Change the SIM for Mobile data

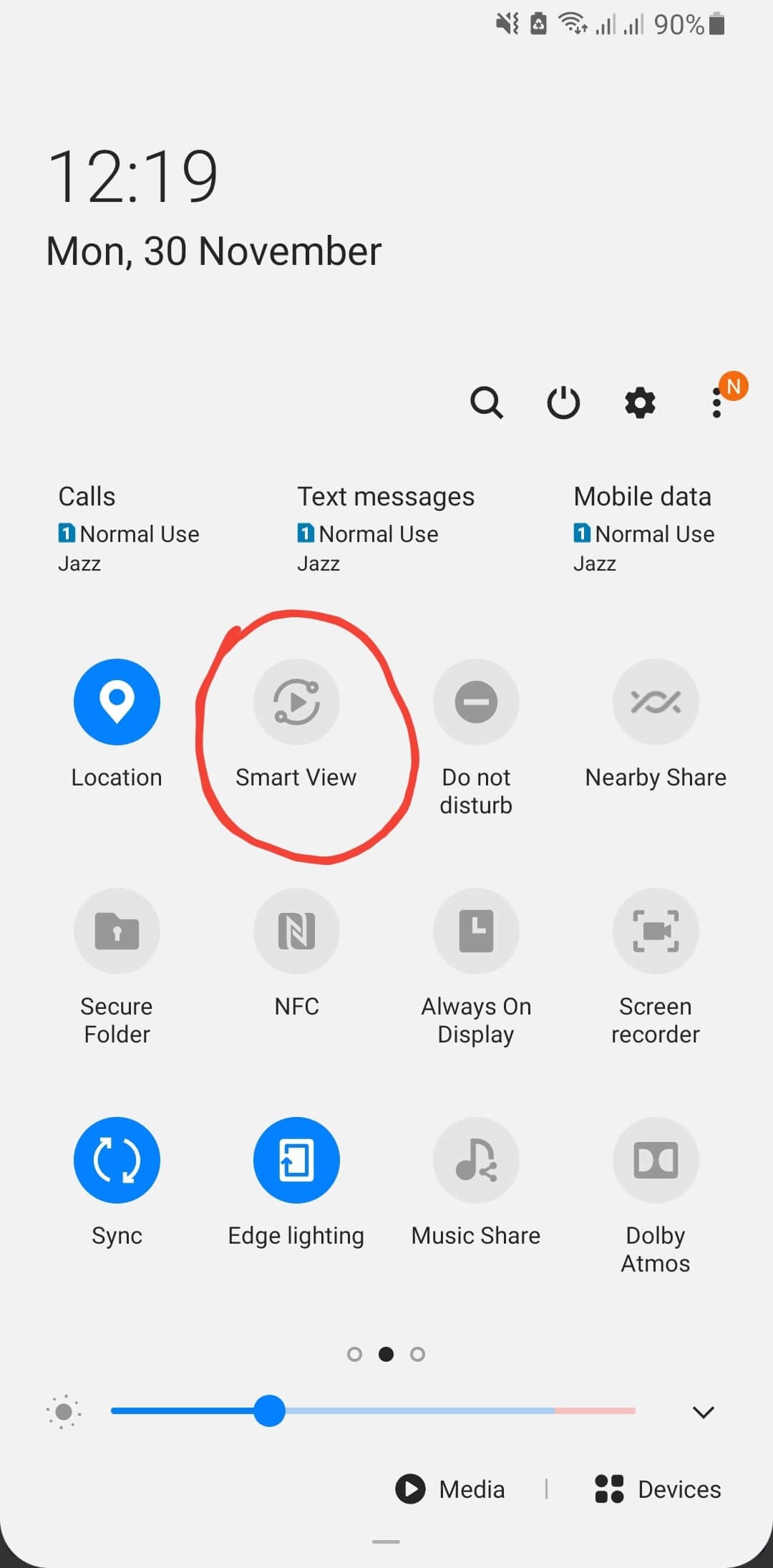coord(643,528)
